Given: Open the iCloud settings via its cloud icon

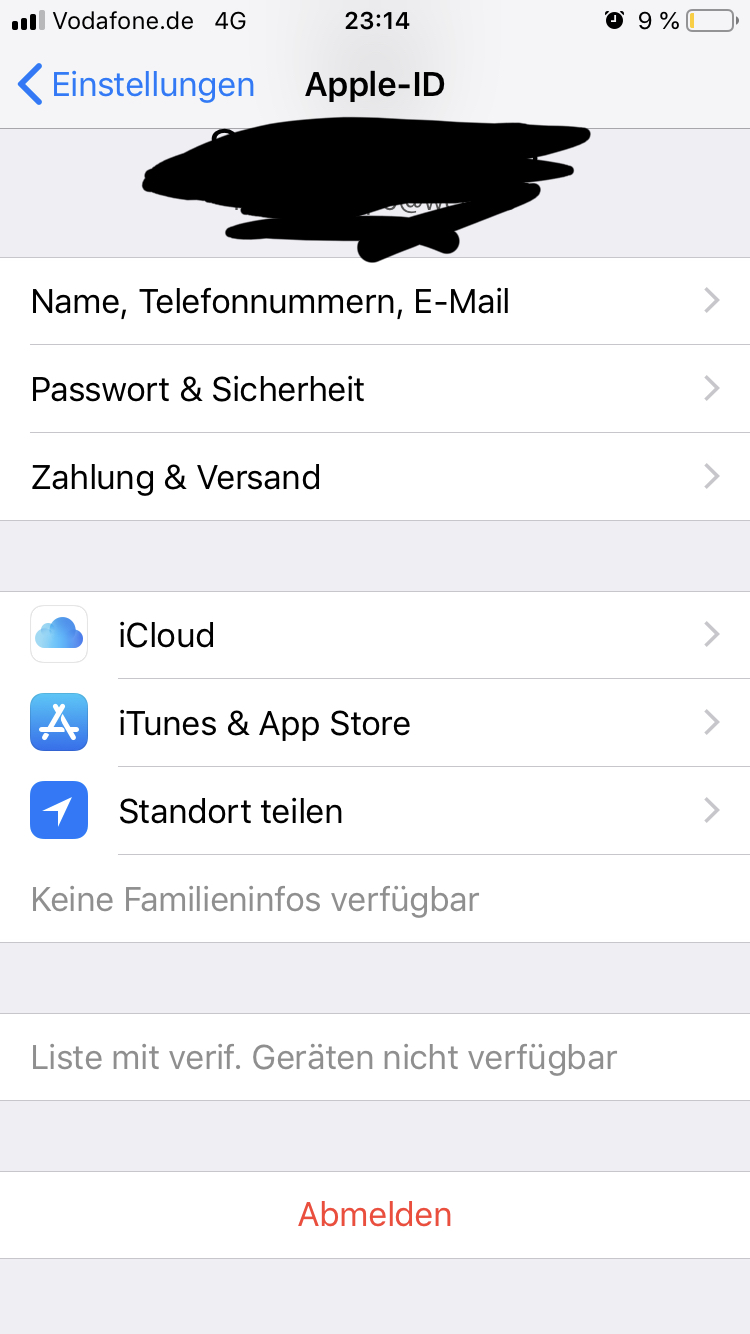Looking at the screenshot, I should (58, 634).
